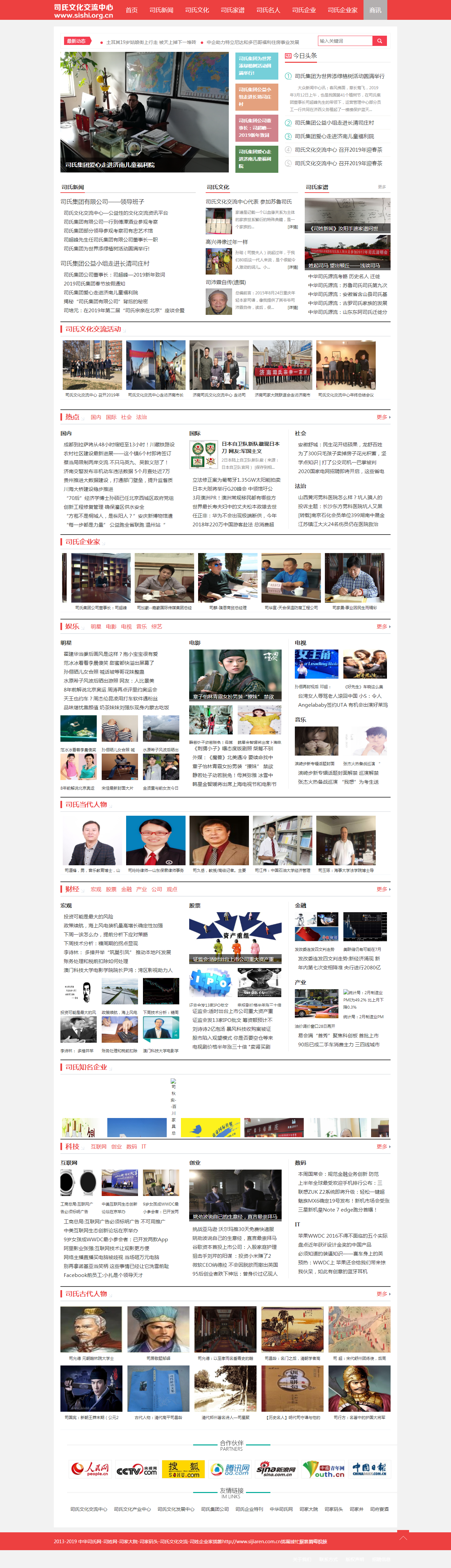This screenshot has height=1568, width=451.
Task: Tap the search magnifier button
Action: point(379,41)
